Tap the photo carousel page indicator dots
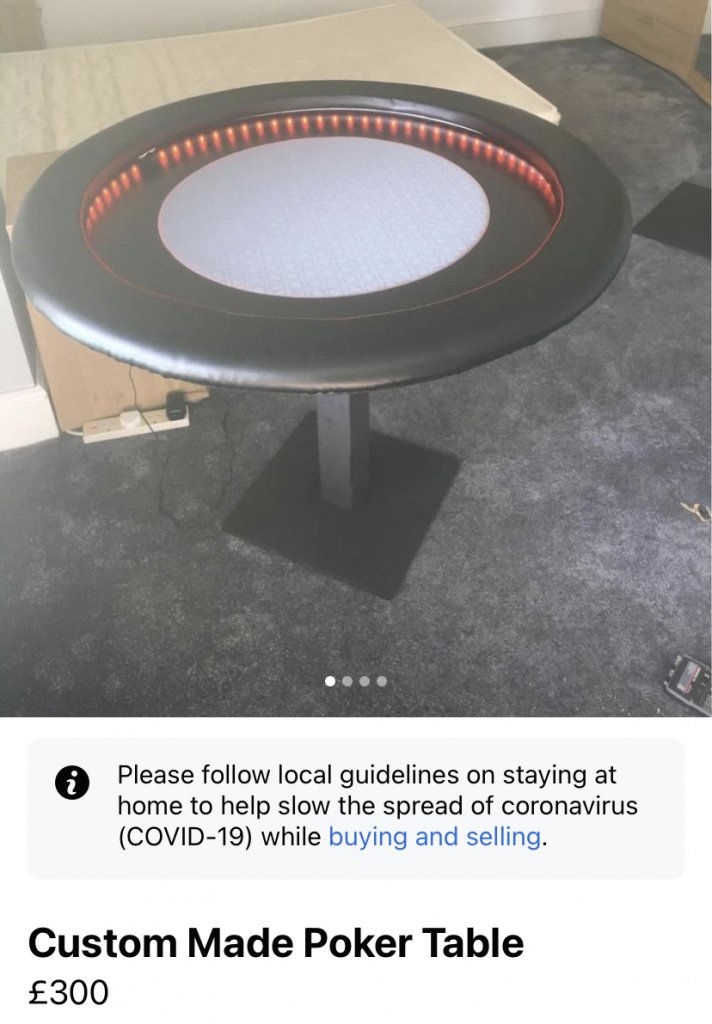 tap(356, 681)
